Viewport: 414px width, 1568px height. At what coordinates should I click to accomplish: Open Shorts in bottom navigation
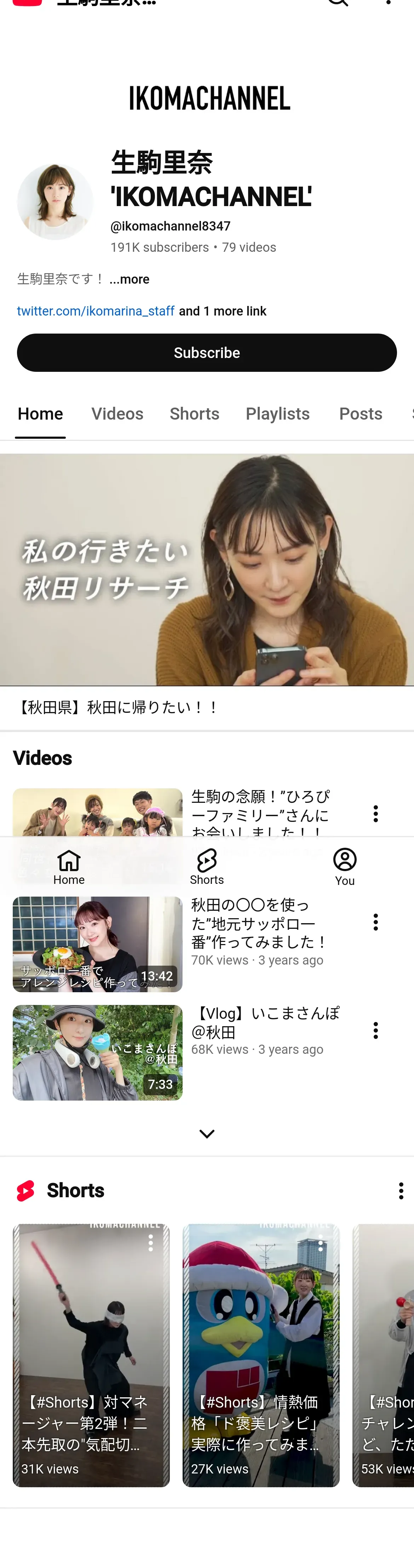coord(207,867)
